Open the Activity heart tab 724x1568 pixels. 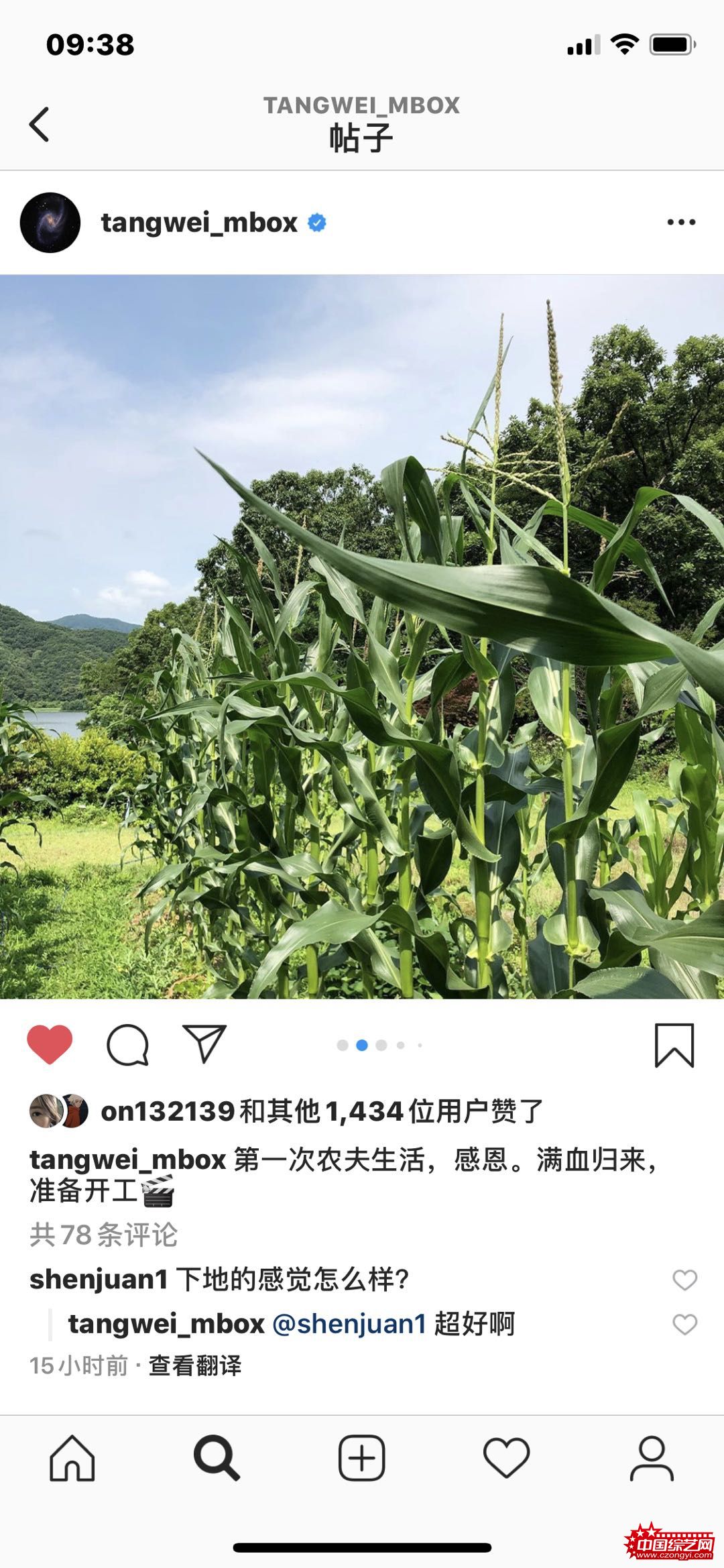pyautogui.click(x=506, y=1459)
